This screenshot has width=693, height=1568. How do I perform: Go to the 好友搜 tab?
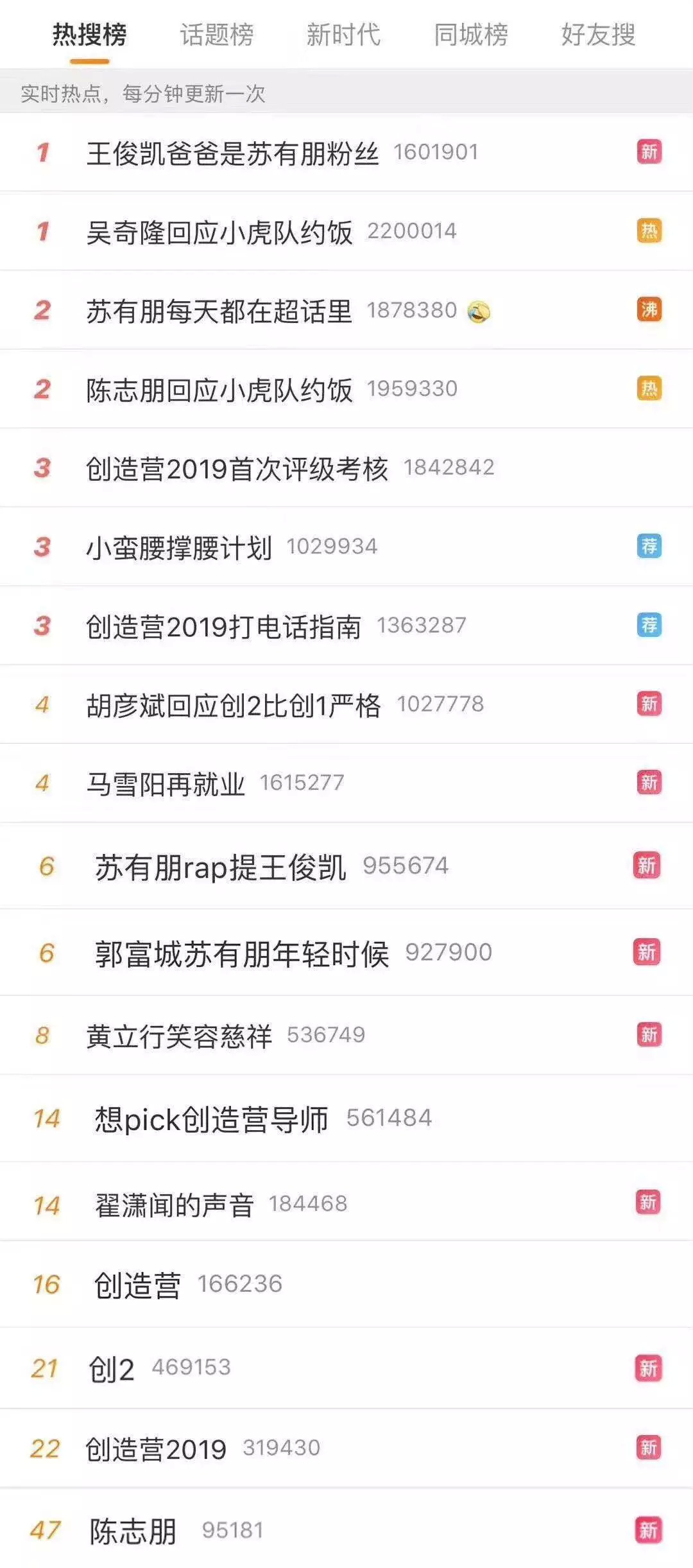[x=598, y=35]
